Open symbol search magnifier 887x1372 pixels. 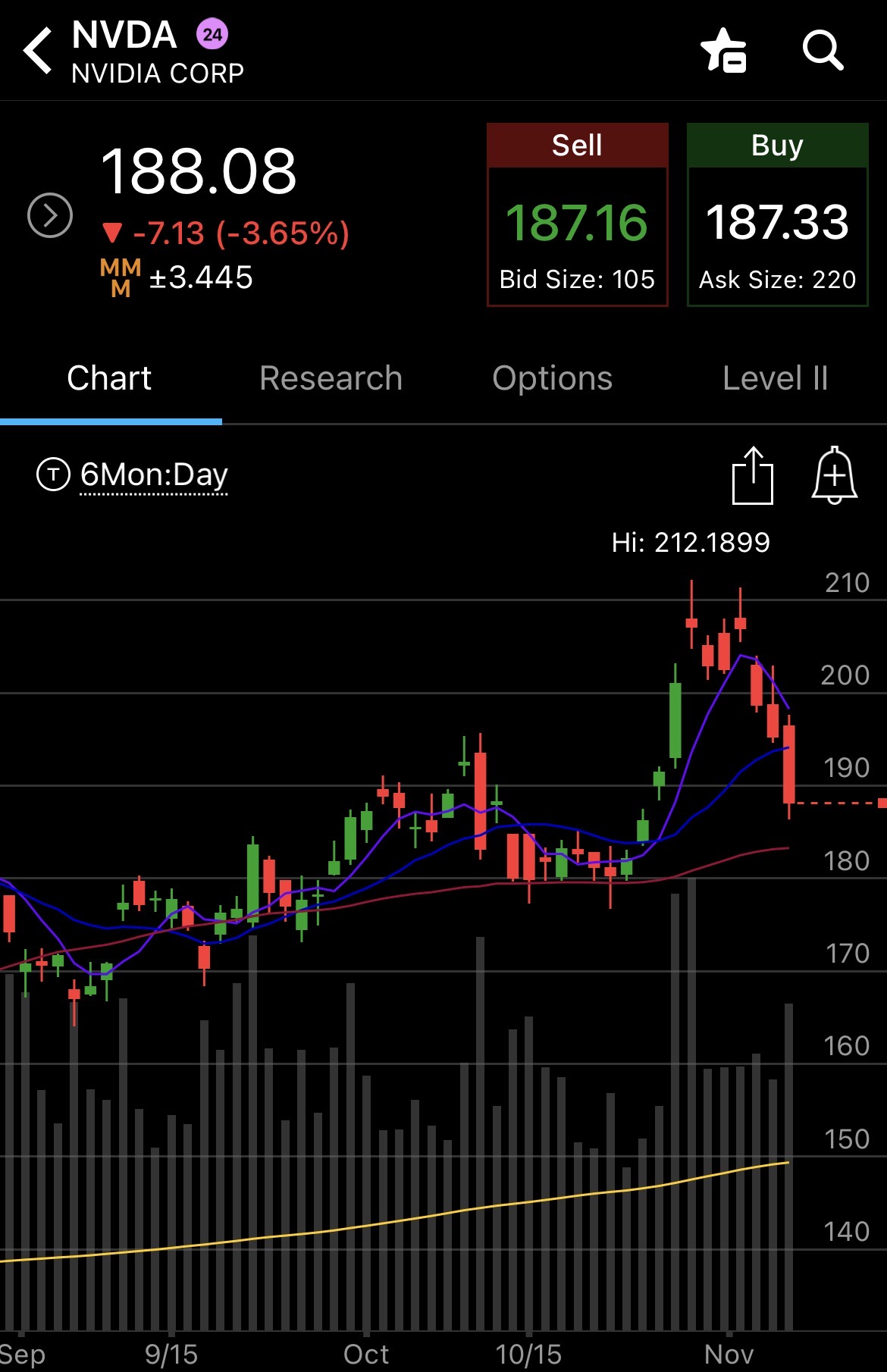point(823,52)
